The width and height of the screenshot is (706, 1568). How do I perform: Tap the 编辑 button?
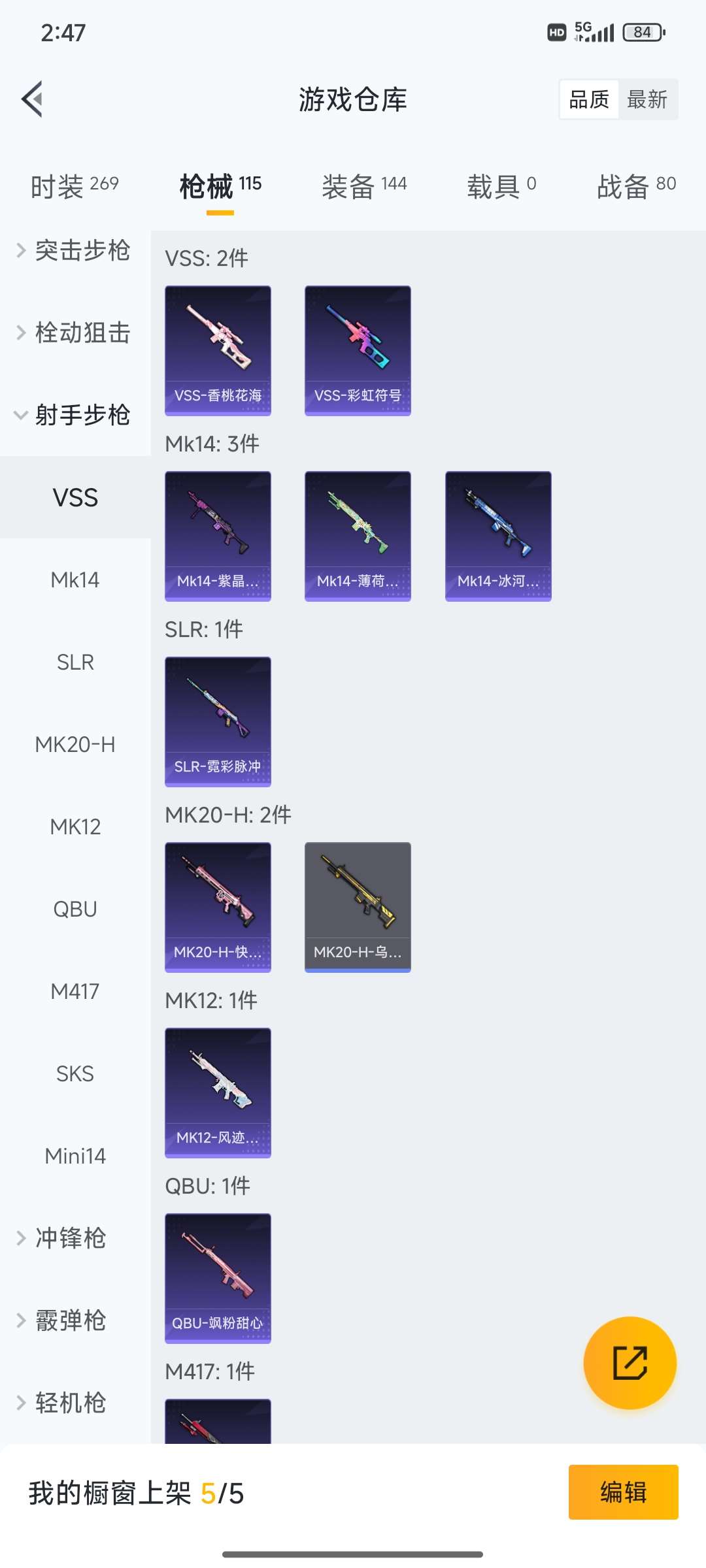coord(623,1492)
